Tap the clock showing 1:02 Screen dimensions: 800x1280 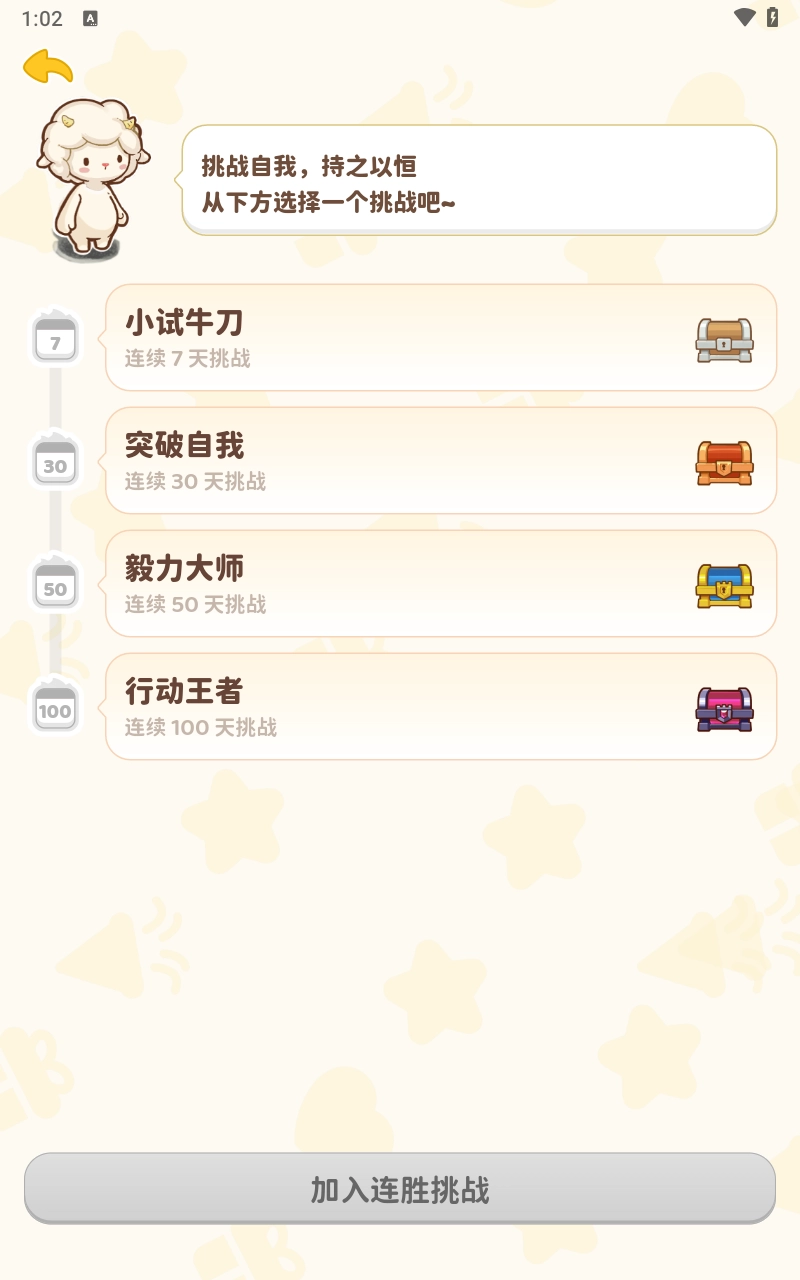coord(43,16)
